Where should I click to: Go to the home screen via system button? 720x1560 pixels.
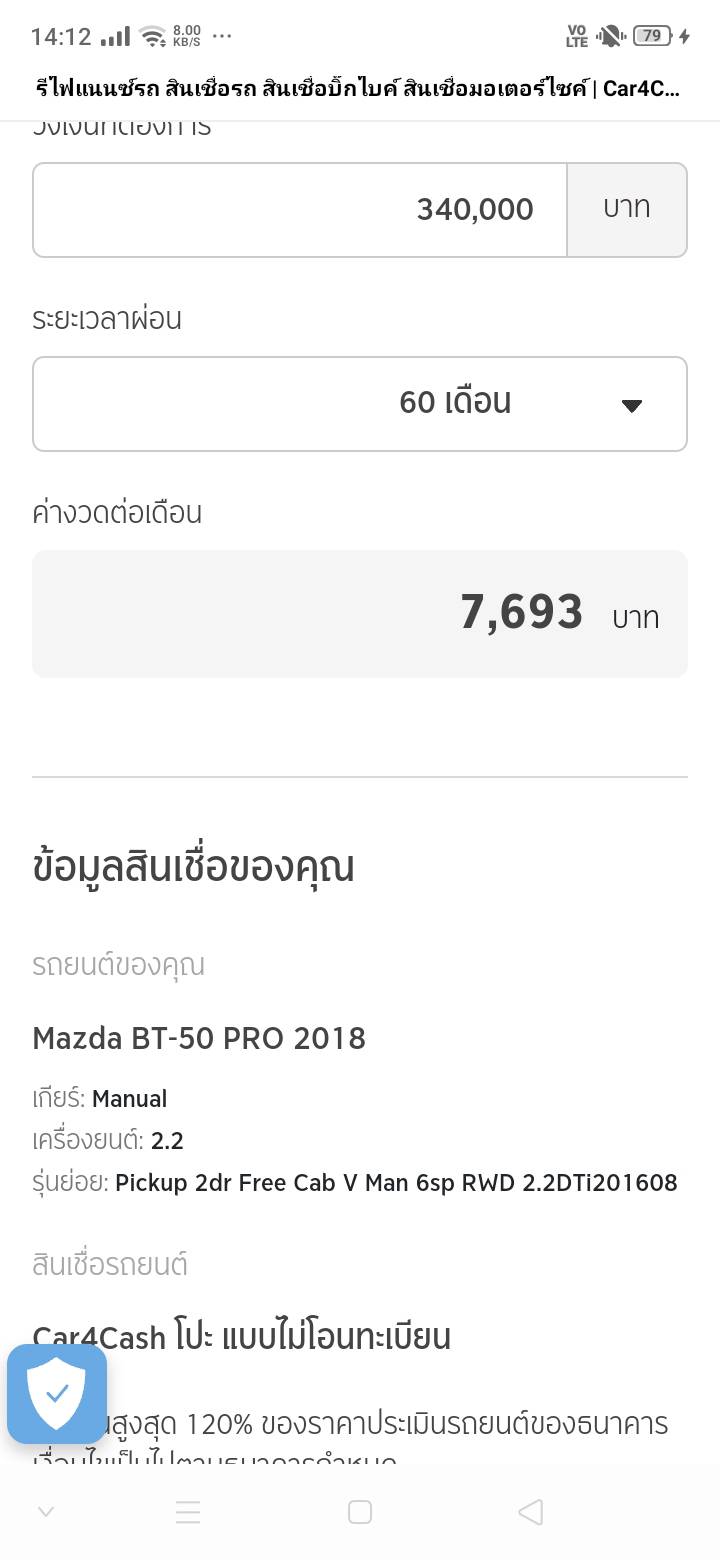pyautogui.click(x=360, y=1512)
